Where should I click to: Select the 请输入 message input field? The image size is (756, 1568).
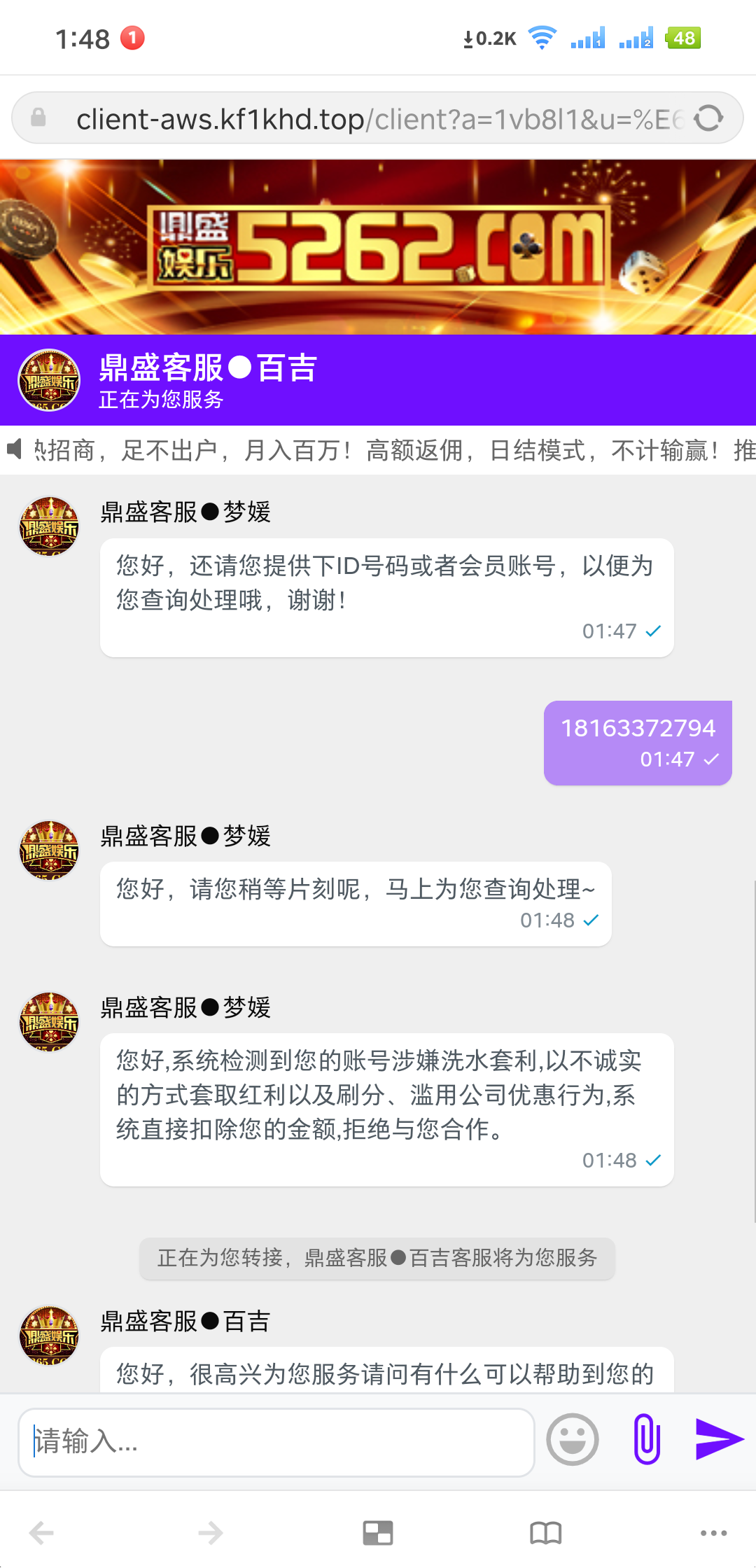(x=276, y=1442)
